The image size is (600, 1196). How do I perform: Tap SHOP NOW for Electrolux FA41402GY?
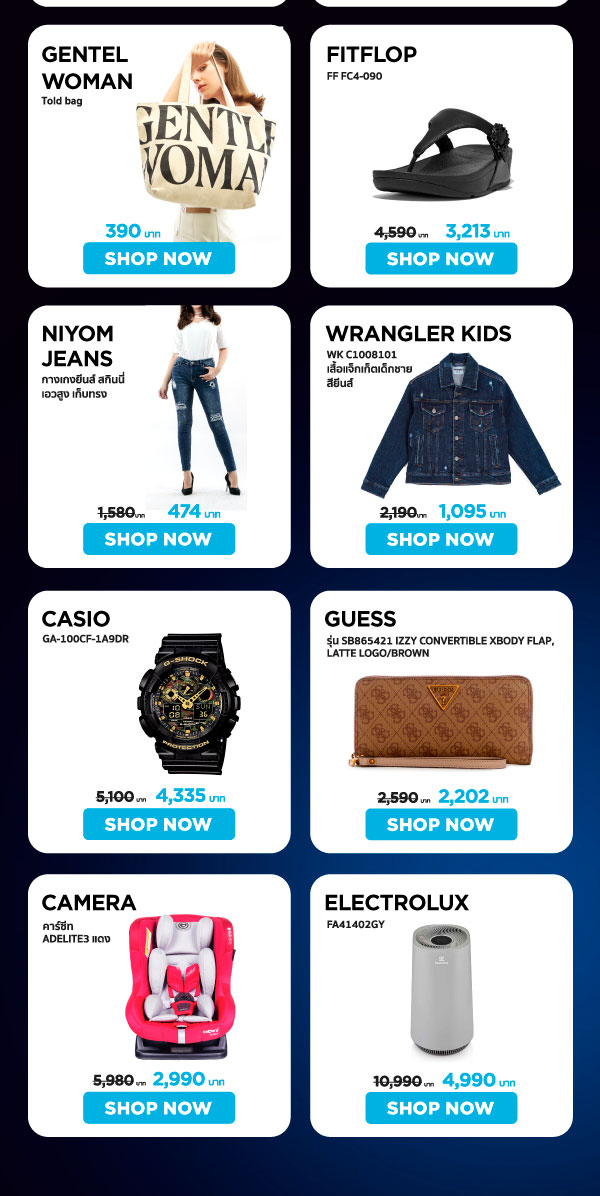click(x=441, y=1108)
